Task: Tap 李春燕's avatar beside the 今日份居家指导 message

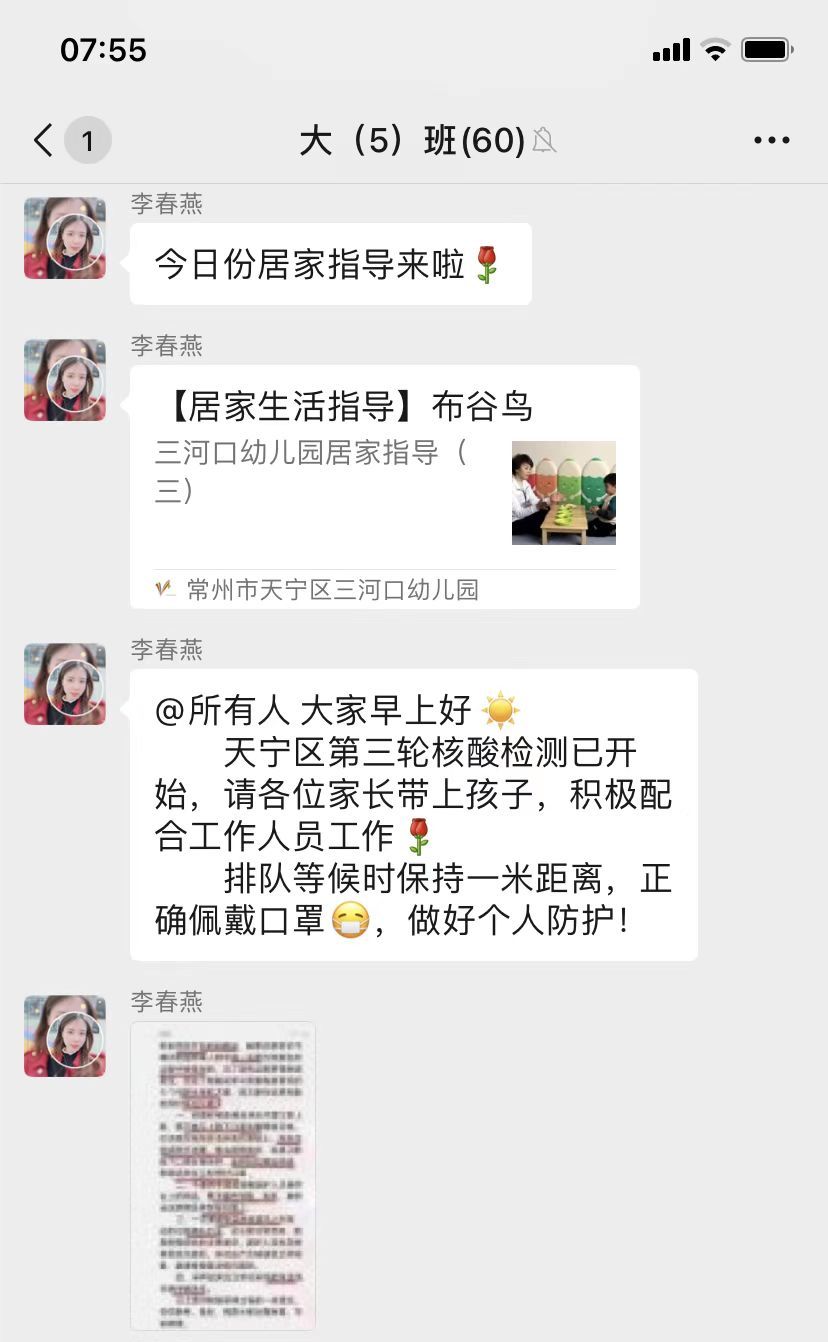Action: (65, 238)
